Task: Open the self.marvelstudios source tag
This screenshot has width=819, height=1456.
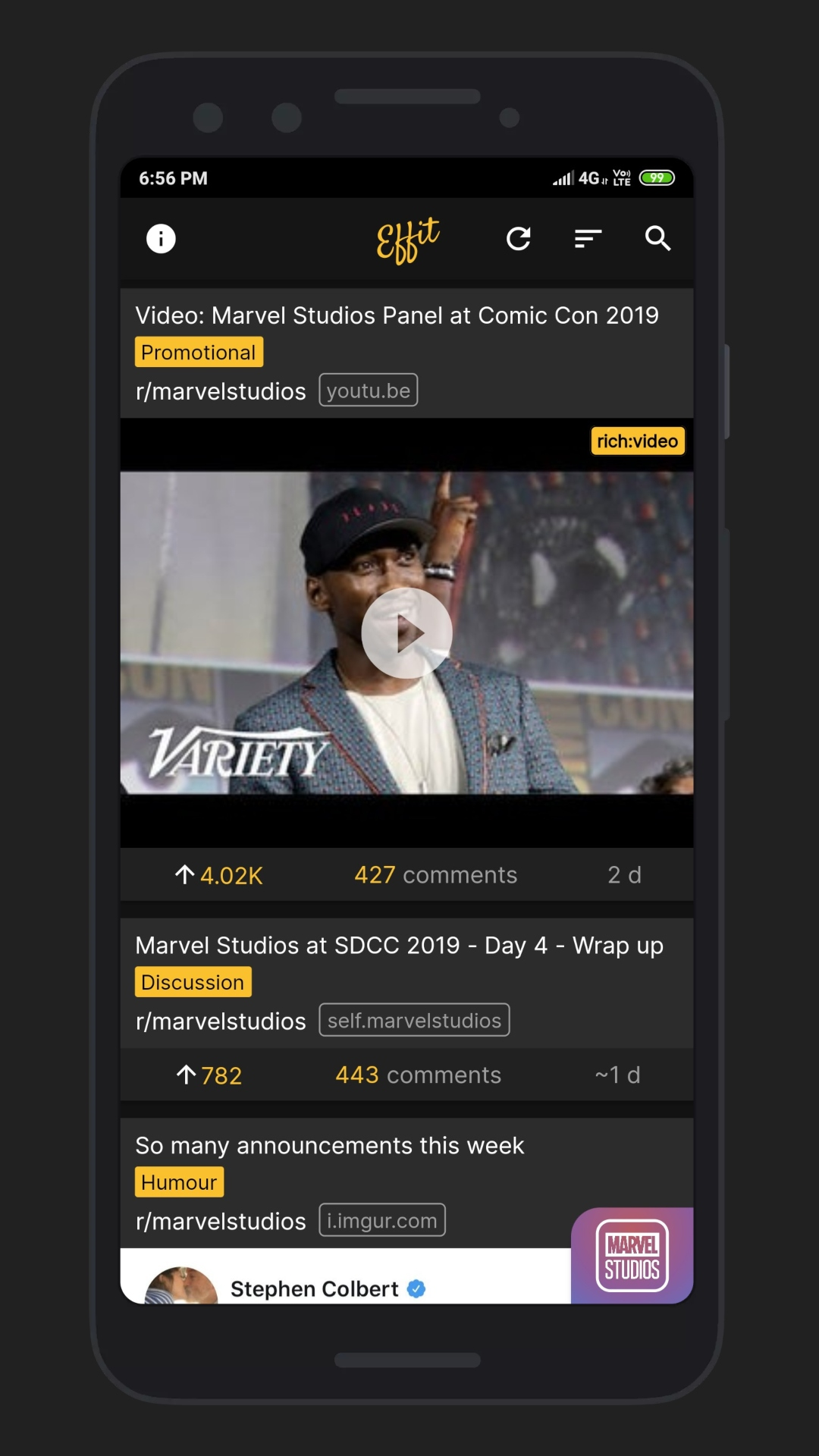Action: (x=414, y=1020)
